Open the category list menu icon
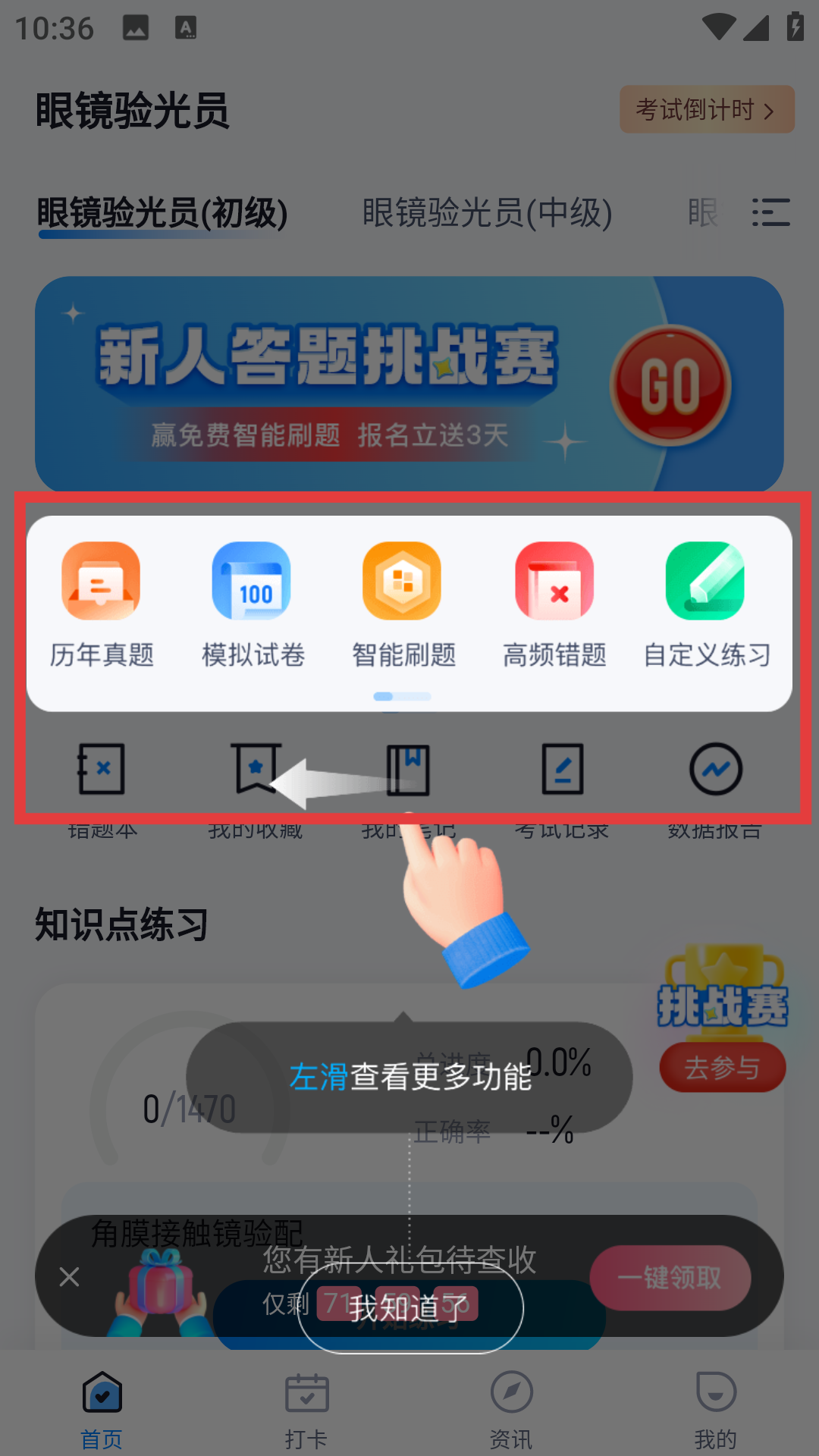 770,212
